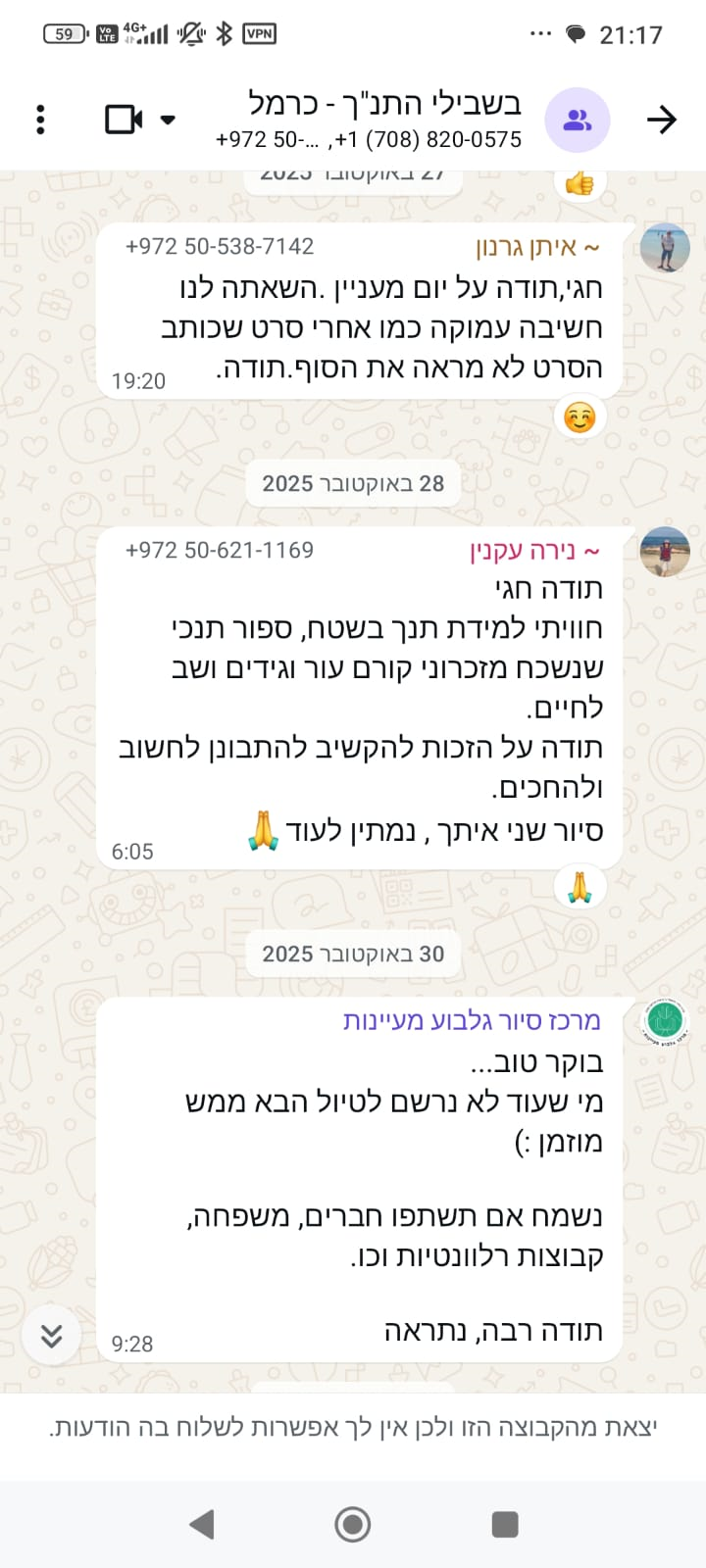Tap the phone number +972 50-538-7142
This screenshot has height=1568, width=706.
[220, 247]
